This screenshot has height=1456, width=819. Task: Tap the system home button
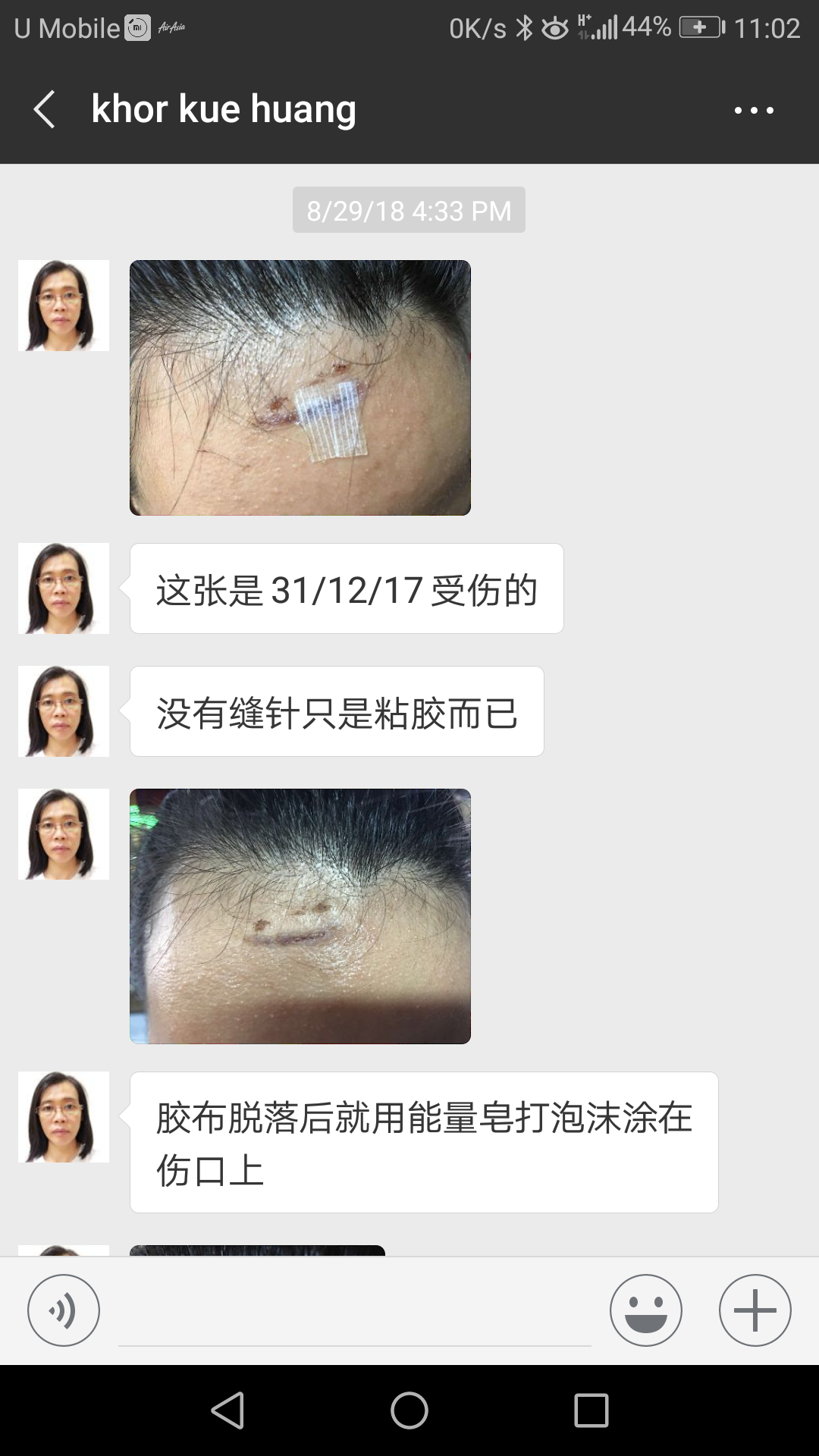click(409, 1410)
